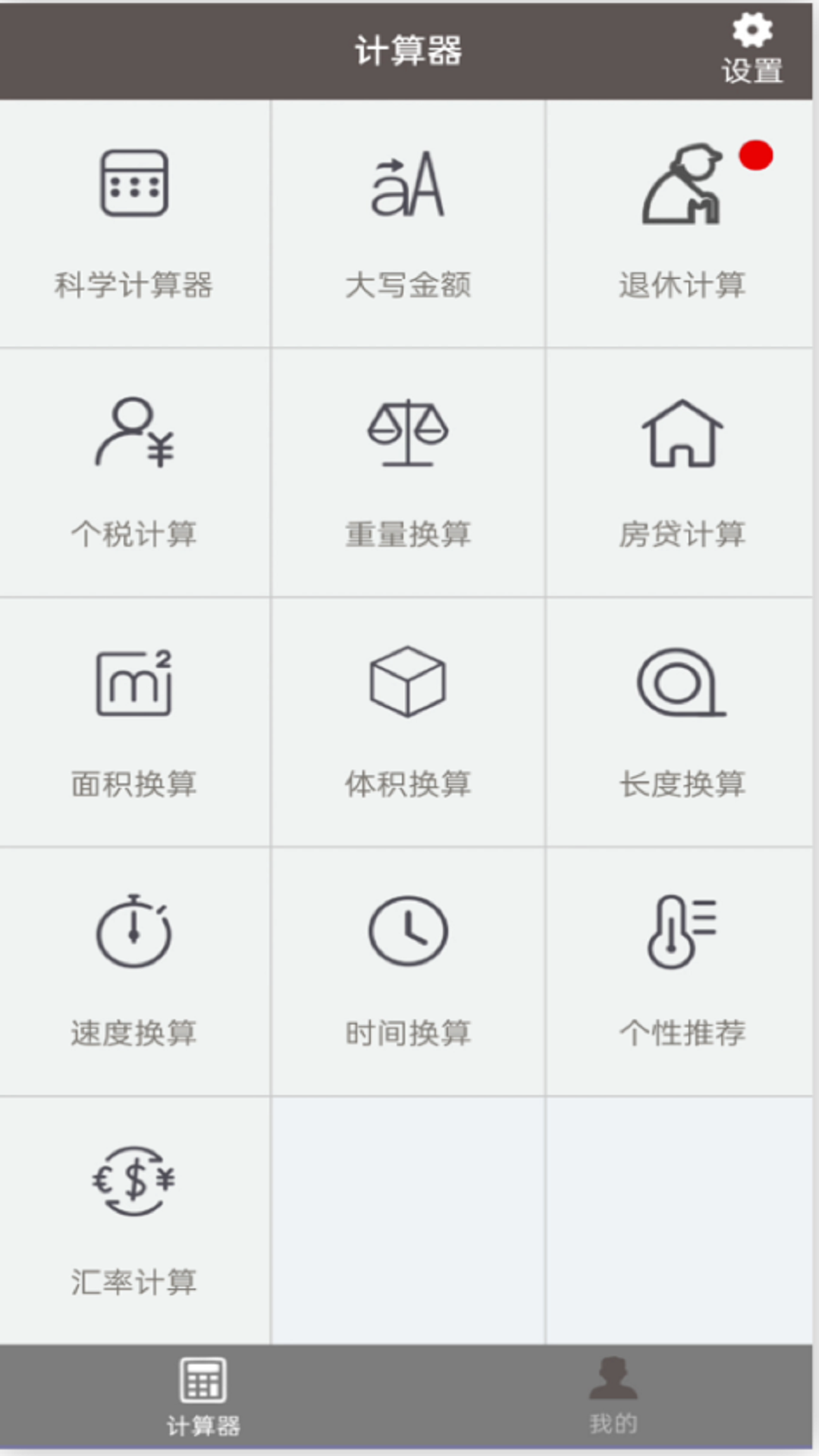Screen dimensions: 819x1456
Task: Open 退休计算 retirement calculator
Action: click(681, 224)
